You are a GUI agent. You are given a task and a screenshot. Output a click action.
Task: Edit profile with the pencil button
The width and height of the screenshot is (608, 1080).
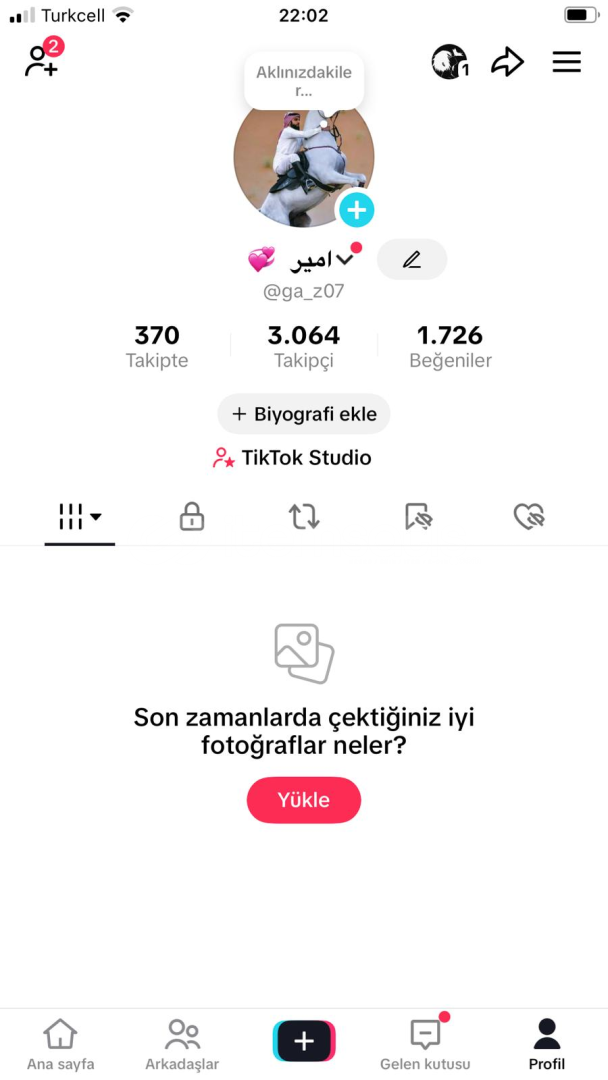(412, 259)
